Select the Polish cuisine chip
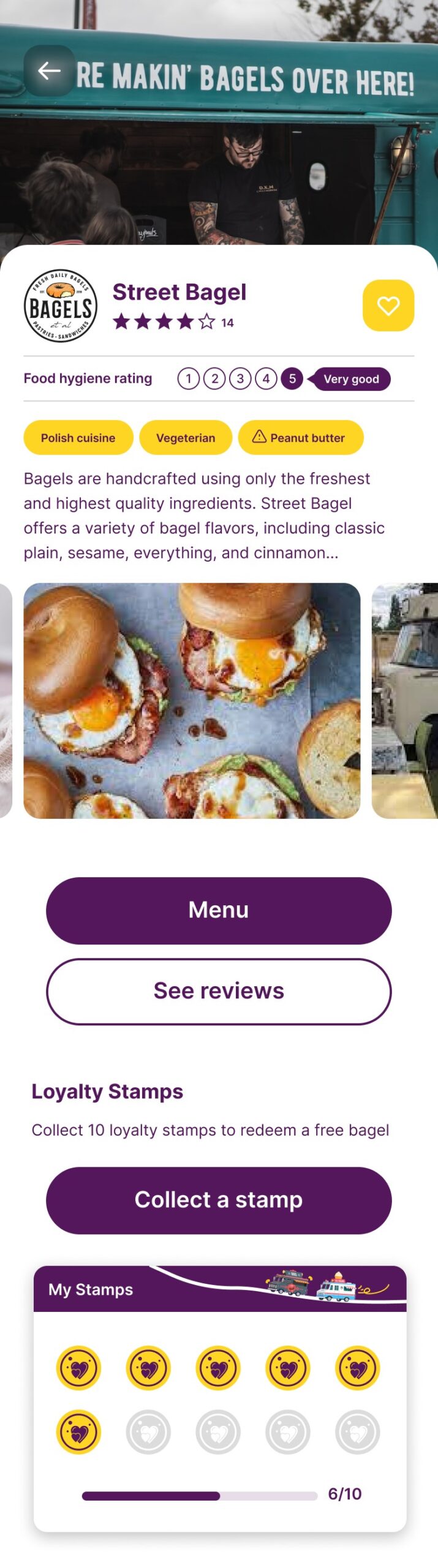Screen dimensions: 438x1568 coord(78,437)
